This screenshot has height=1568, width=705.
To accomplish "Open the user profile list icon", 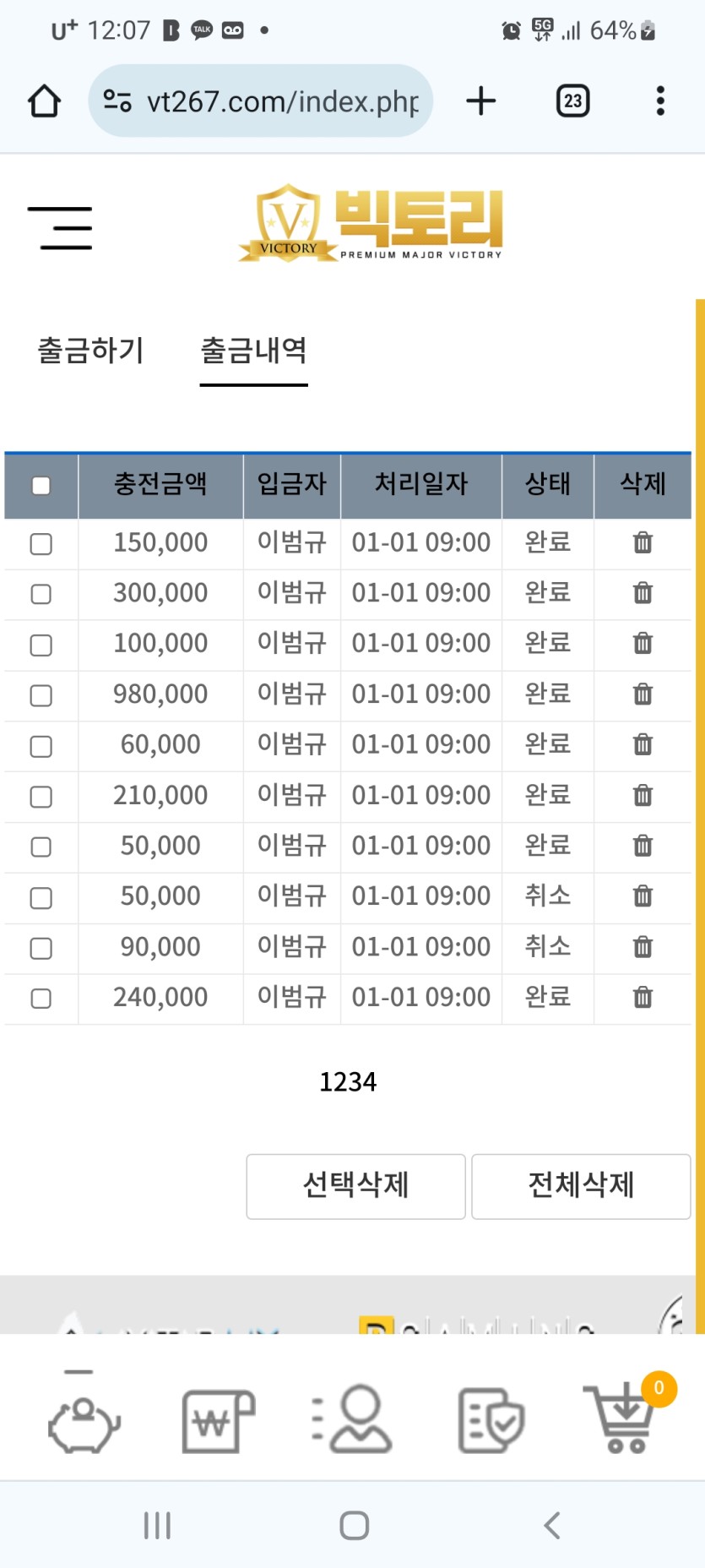I will [x=352, y=1419].
